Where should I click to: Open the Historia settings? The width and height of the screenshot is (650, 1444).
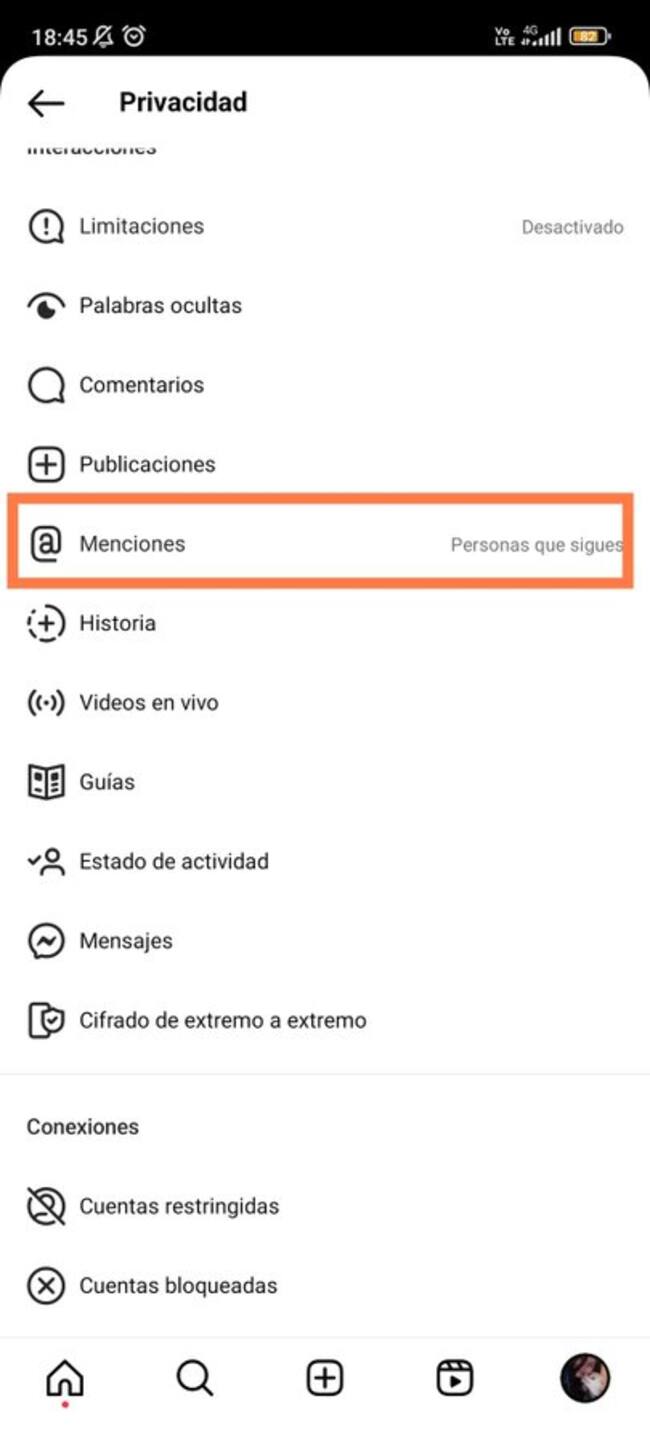click(x=117, y=623)
